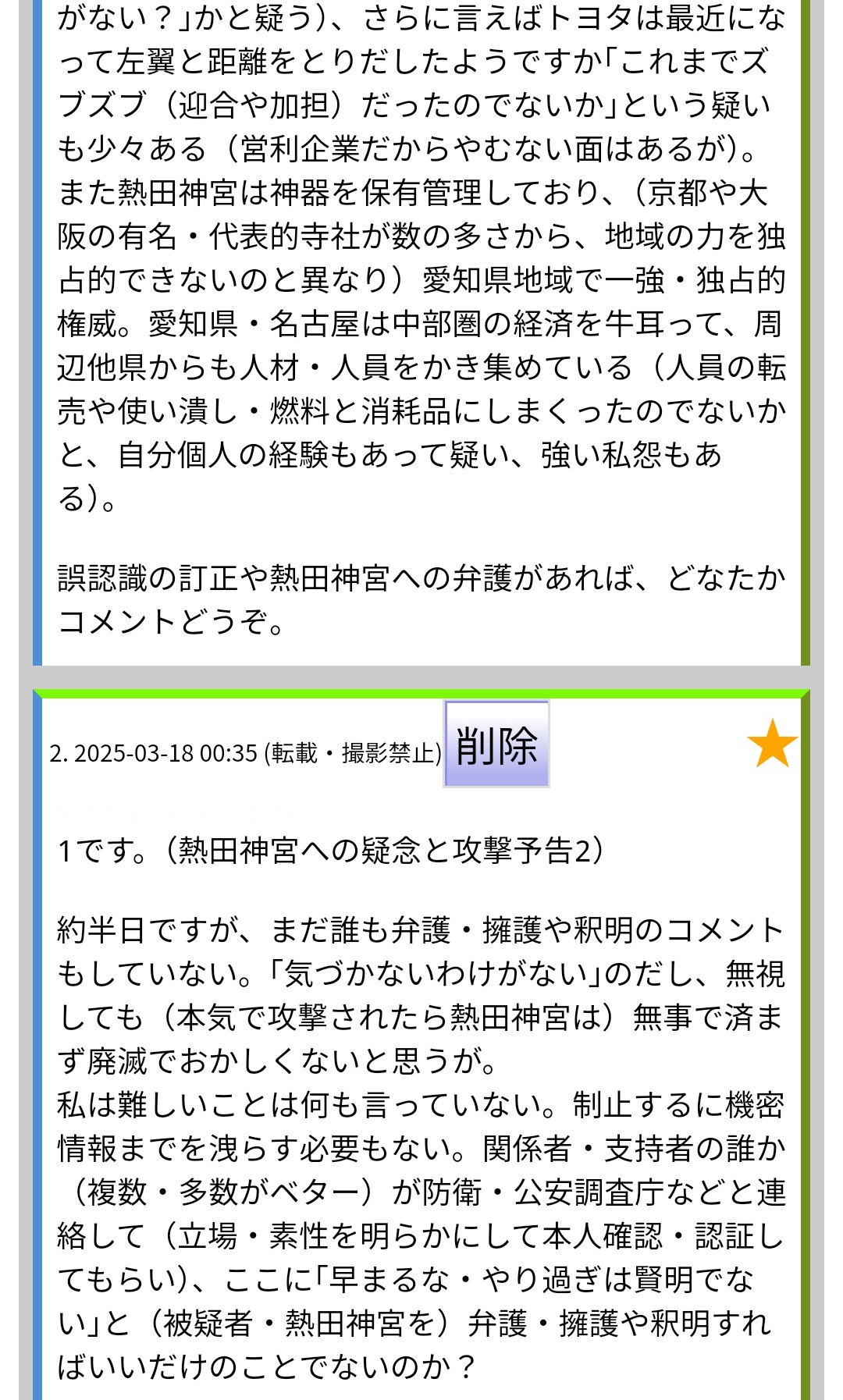This screenshot has height=1400, width=843.
Task: Tap the 削除 button on comment 2
Action: tap(496, 744)
